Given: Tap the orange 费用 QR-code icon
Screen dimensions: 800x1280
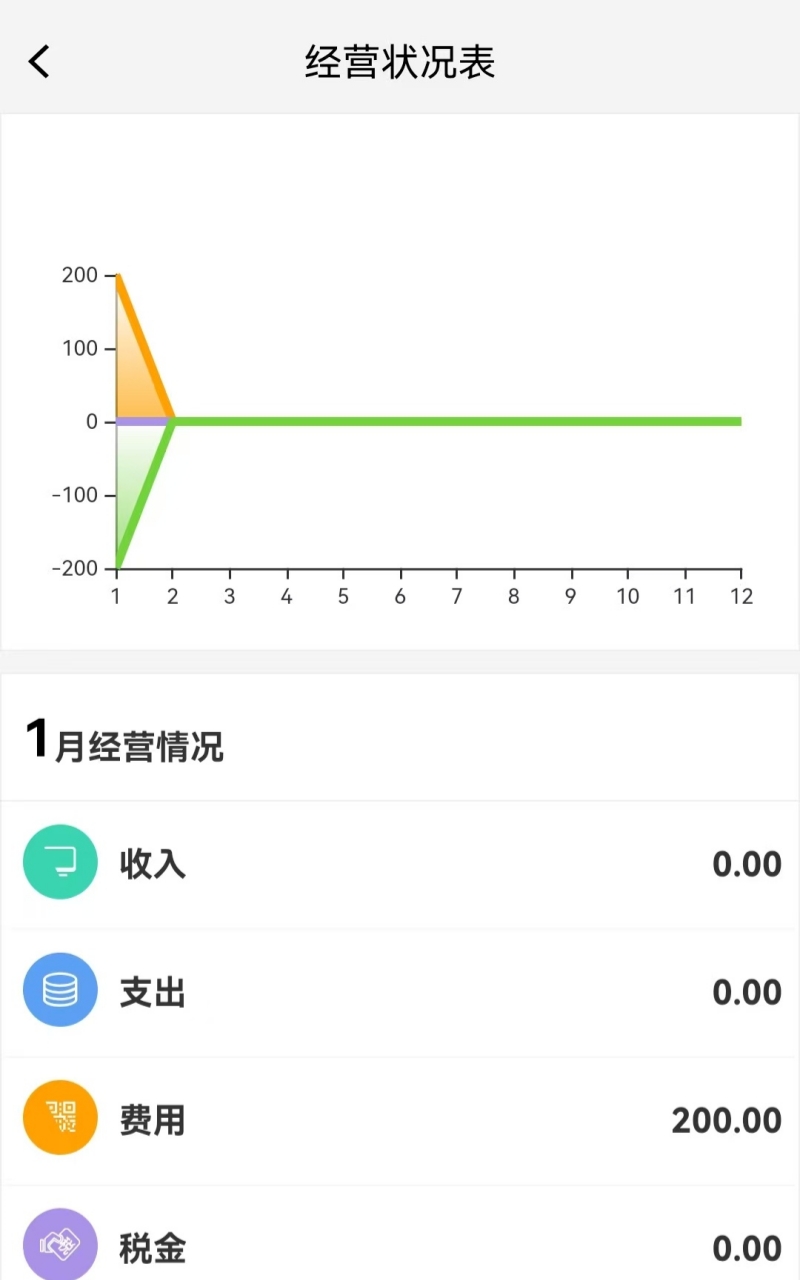Looking at the screenshot, I should 59,1118.
